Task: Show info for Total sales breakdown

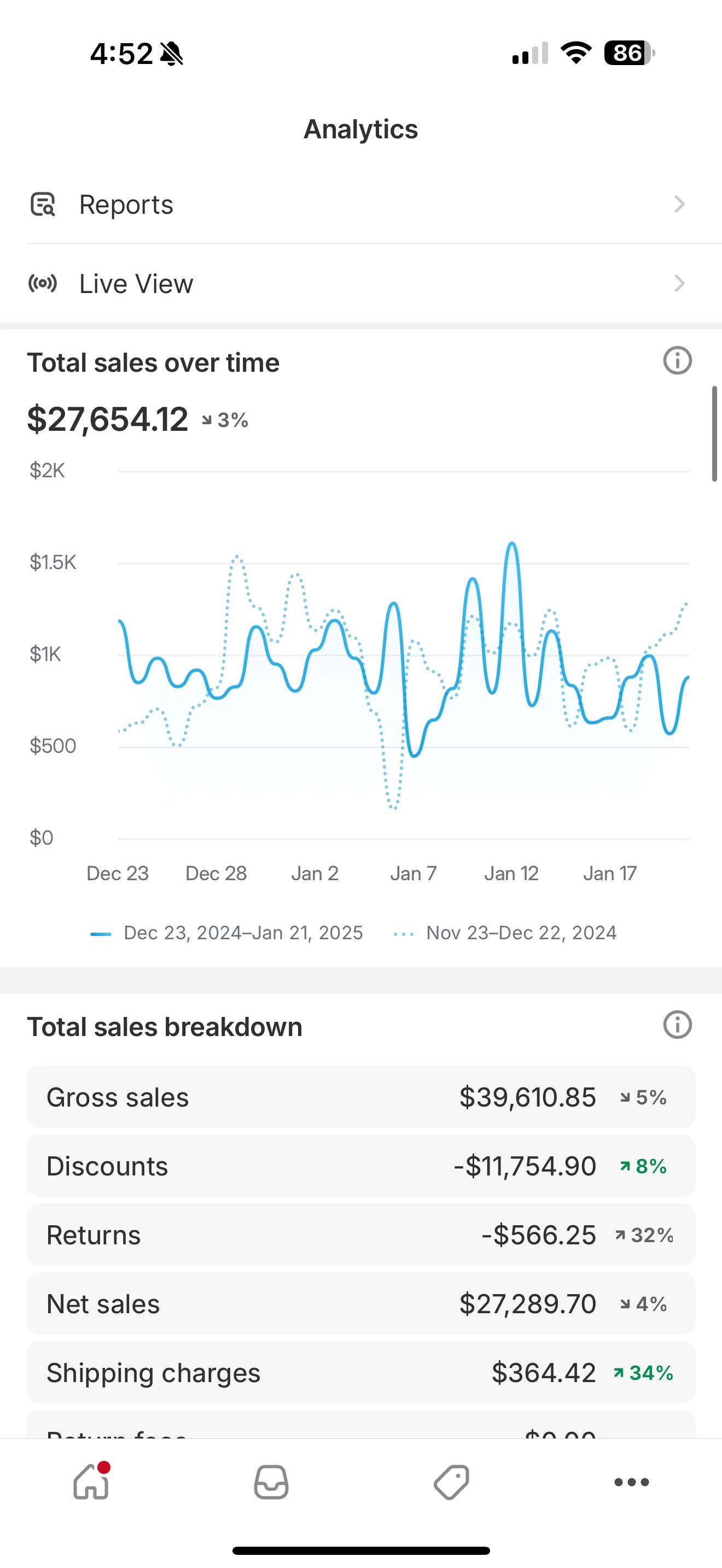Action: pyautogui.click(x=677, y=1025)
